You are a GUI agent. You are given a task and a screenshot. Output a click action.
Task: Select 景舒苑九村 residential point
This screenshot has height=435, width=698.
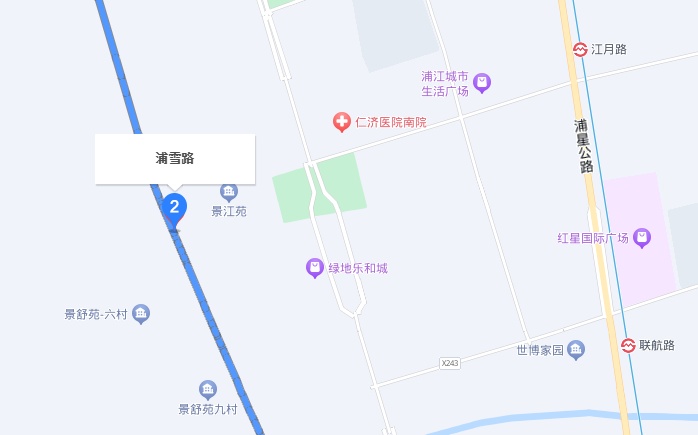coord(208,389)
